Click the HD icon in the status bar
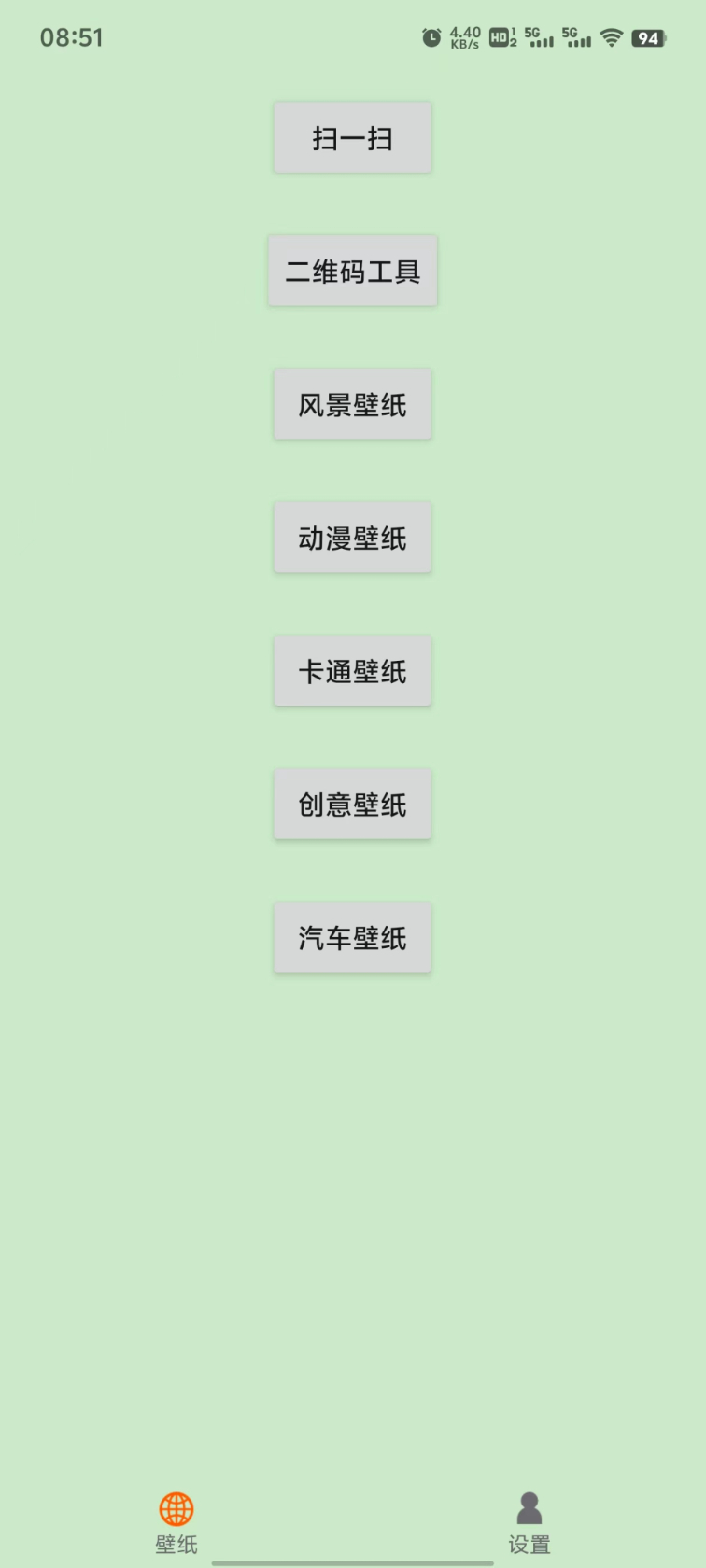Screen dimensions: 706x1568 497,37
